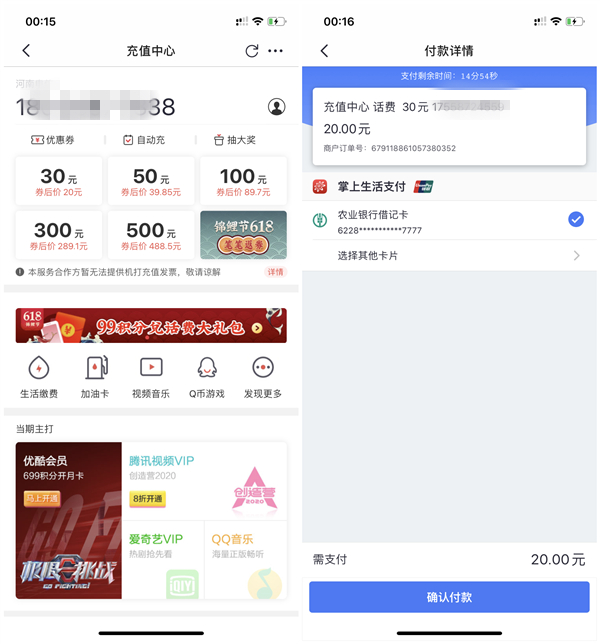This screenshot has width=600, height=644.
Task: Select the 100元 recharge amount
Action: tap(243, 182)
